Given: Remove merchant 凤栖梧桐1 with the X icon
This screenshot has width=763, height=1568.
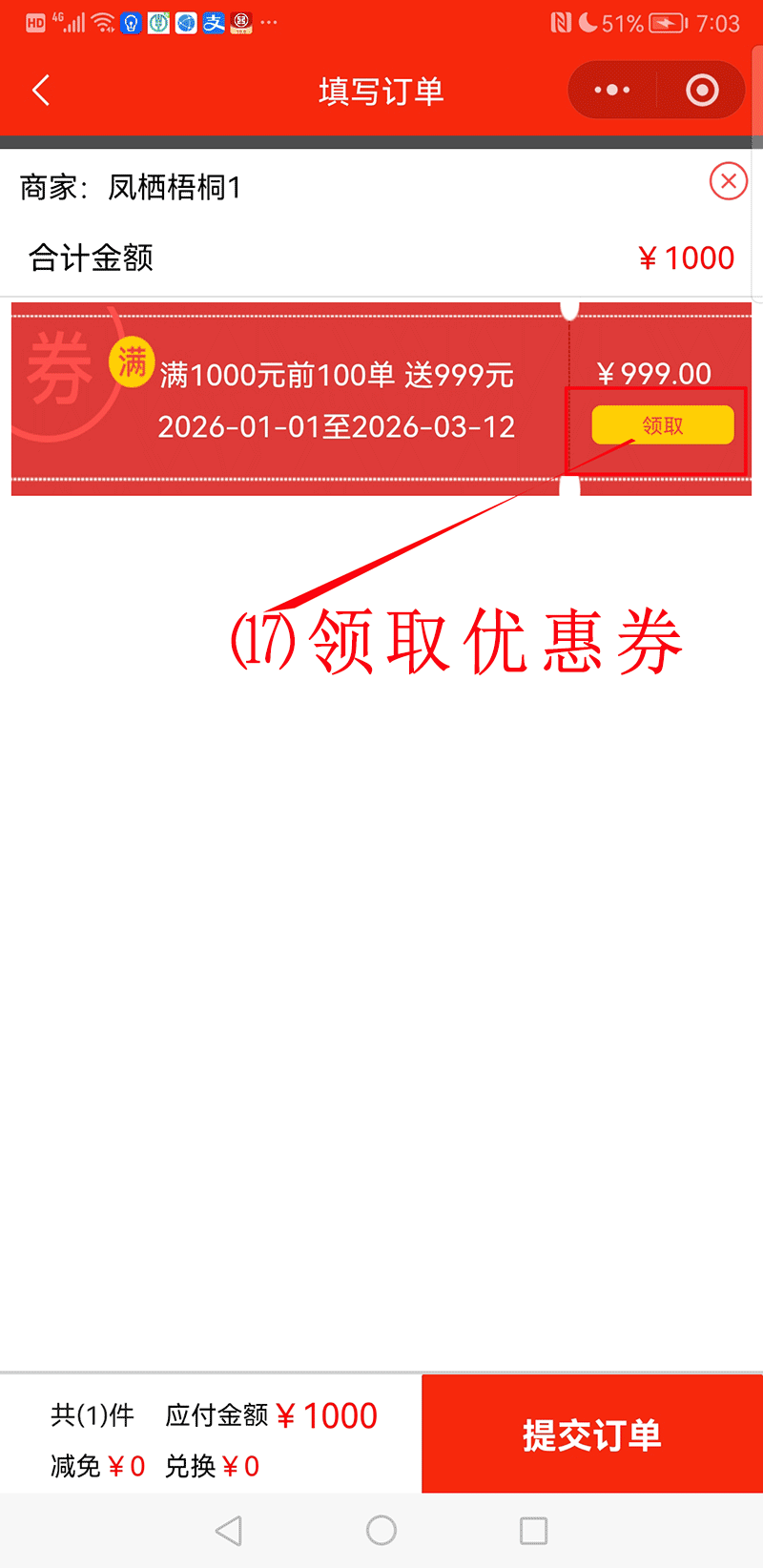Looking at the screenshot, I should [x=728, y=180].
